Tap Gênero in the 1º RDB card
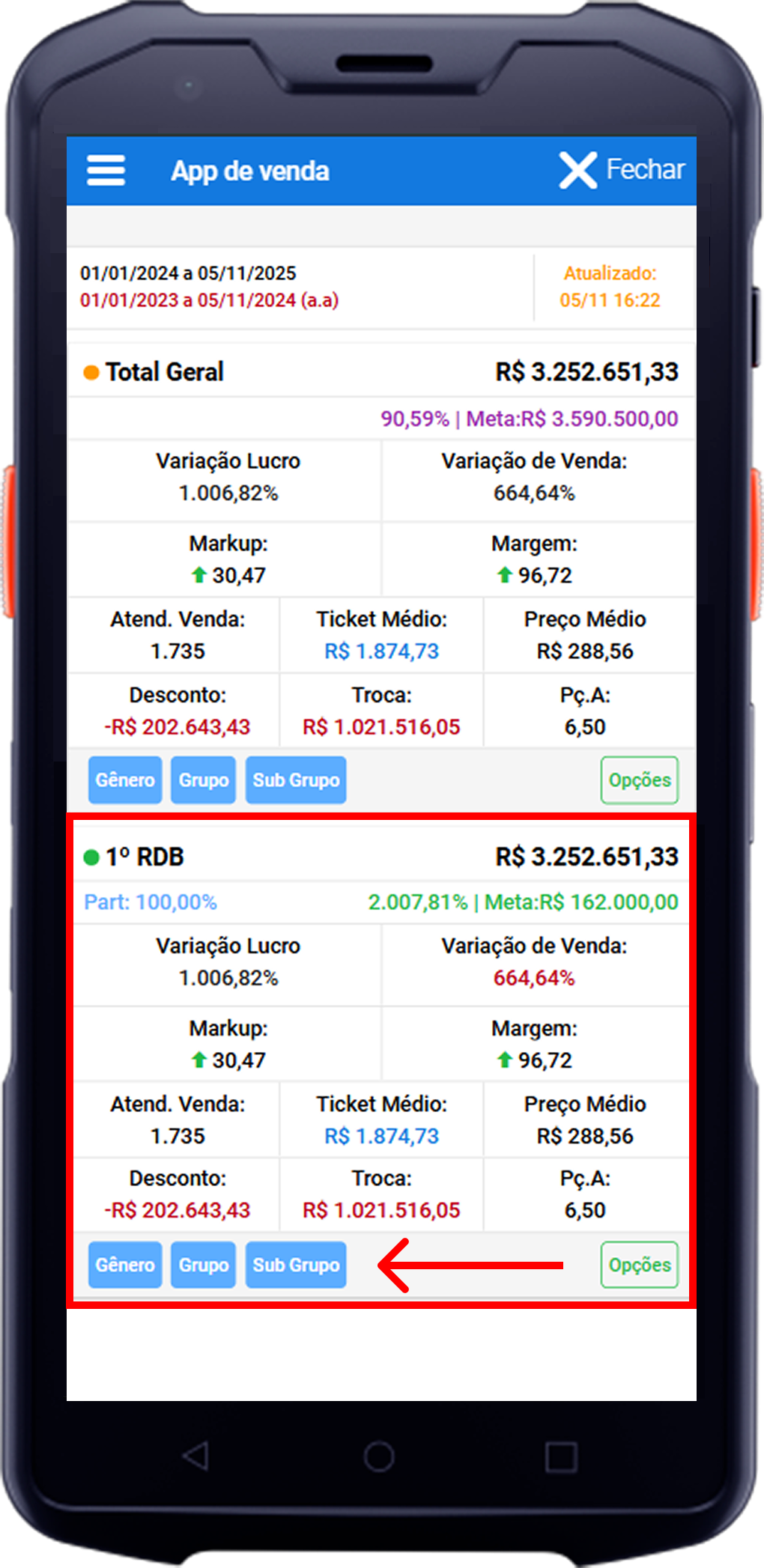 click(125, 1265)
